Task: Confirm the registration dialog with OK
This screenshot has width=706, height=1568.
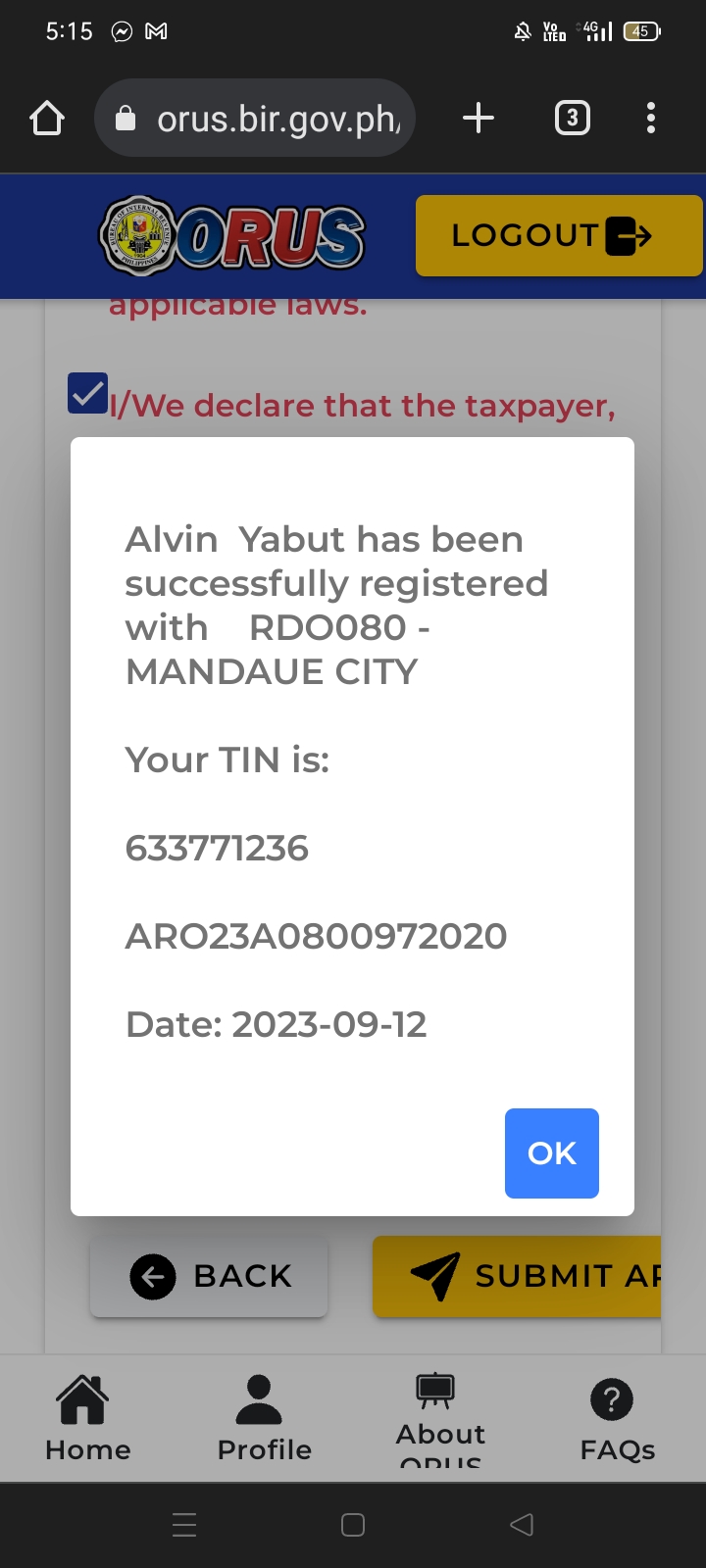Action: 551,1152
